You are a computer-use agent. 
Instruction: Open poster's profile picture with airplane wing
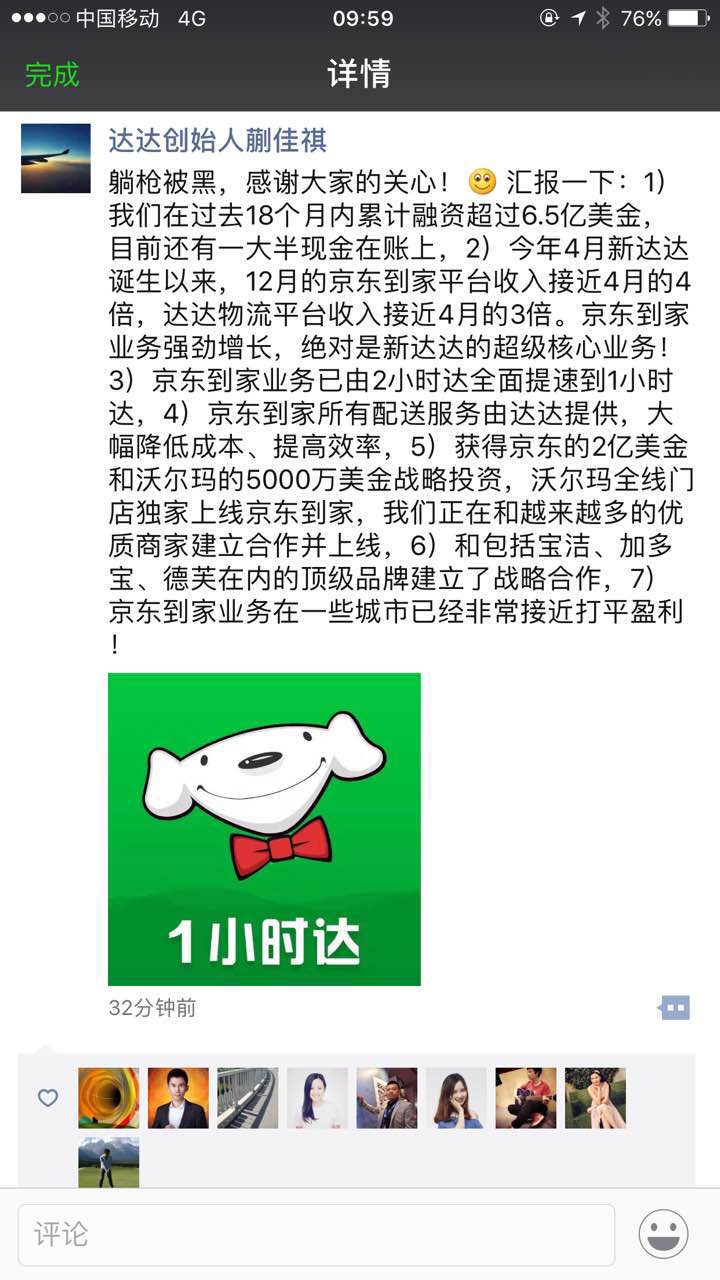coord(56,158)
